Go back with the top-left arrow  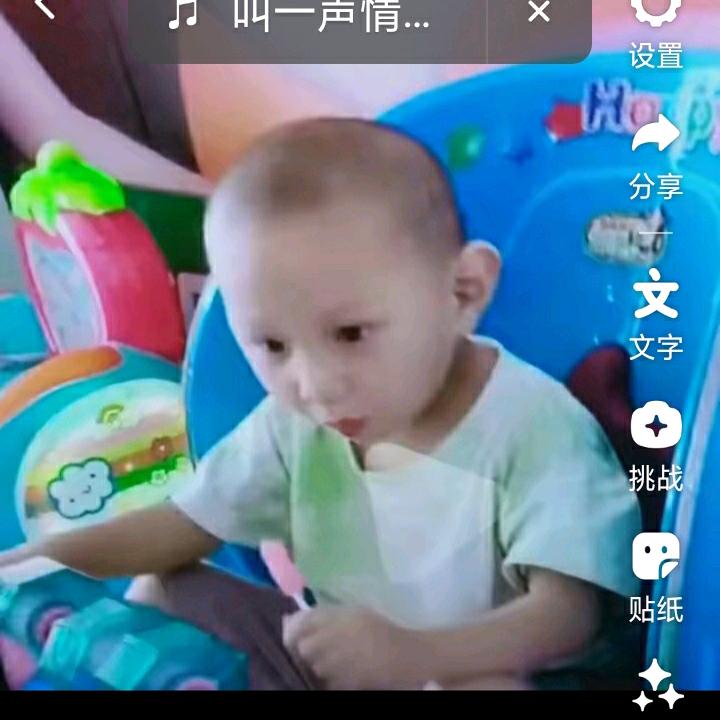(42, 10)
